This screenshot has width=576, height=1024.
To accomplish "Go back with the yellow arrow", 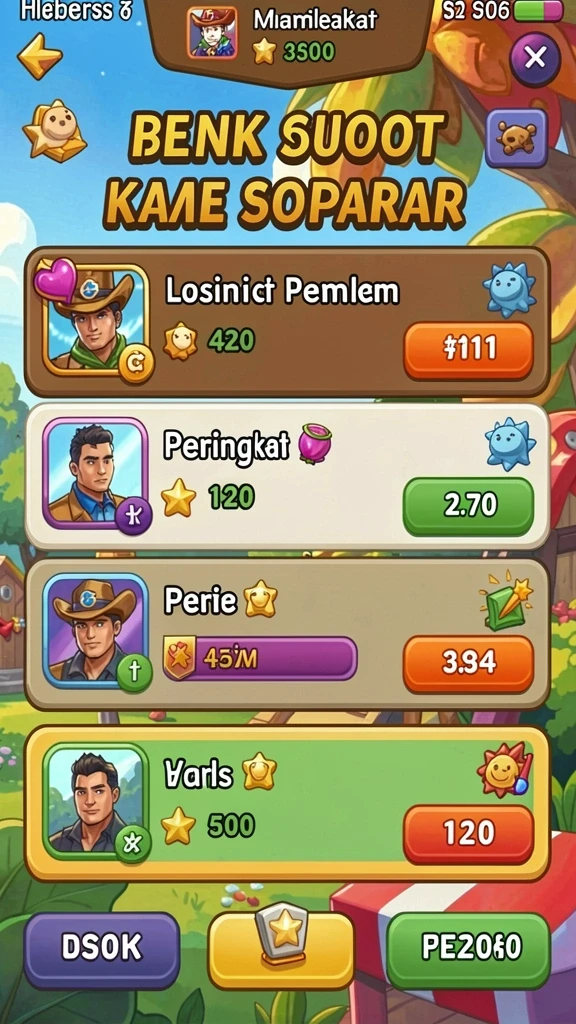I will (40, 56).
